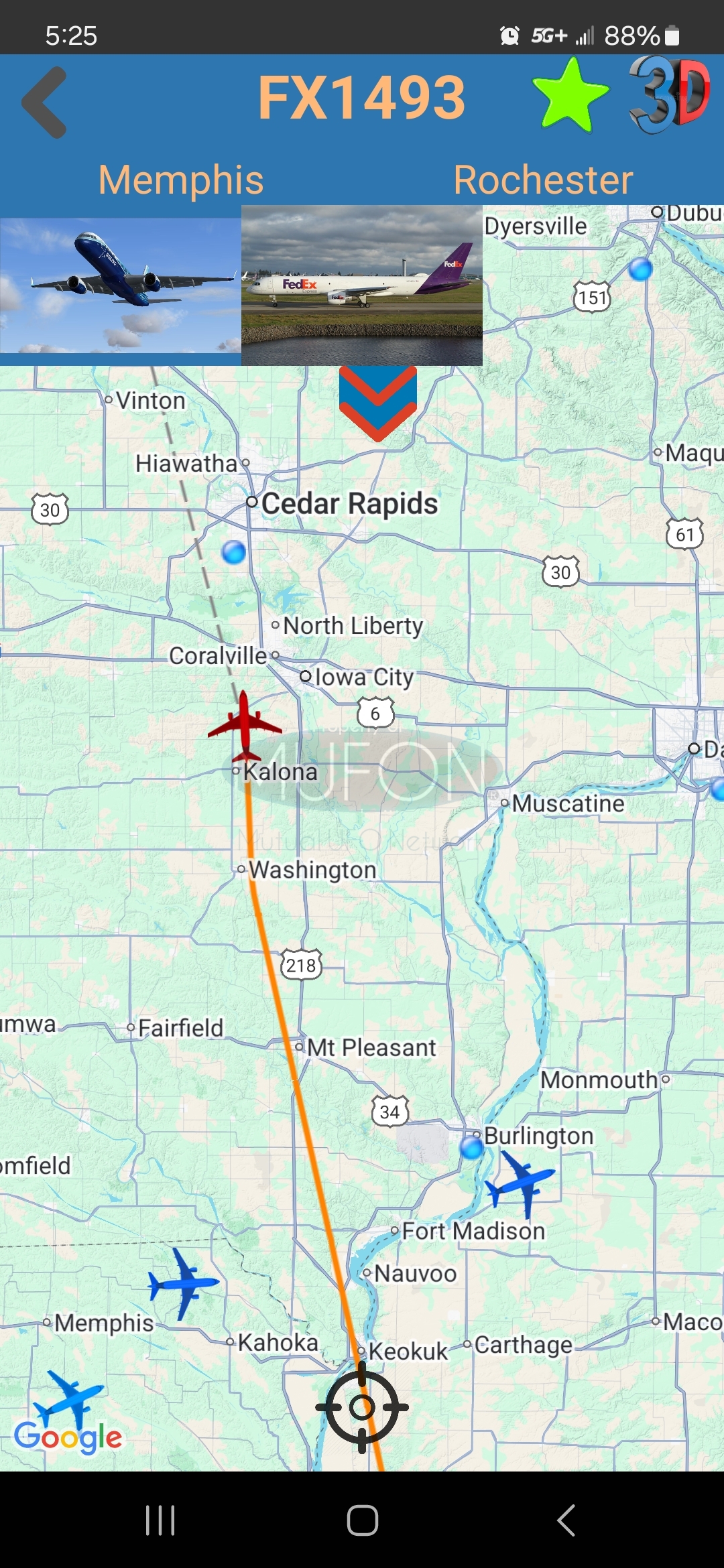The image size is (724, 1568).
Task: Center map with the crosshair button
Action: point(361,1407)
